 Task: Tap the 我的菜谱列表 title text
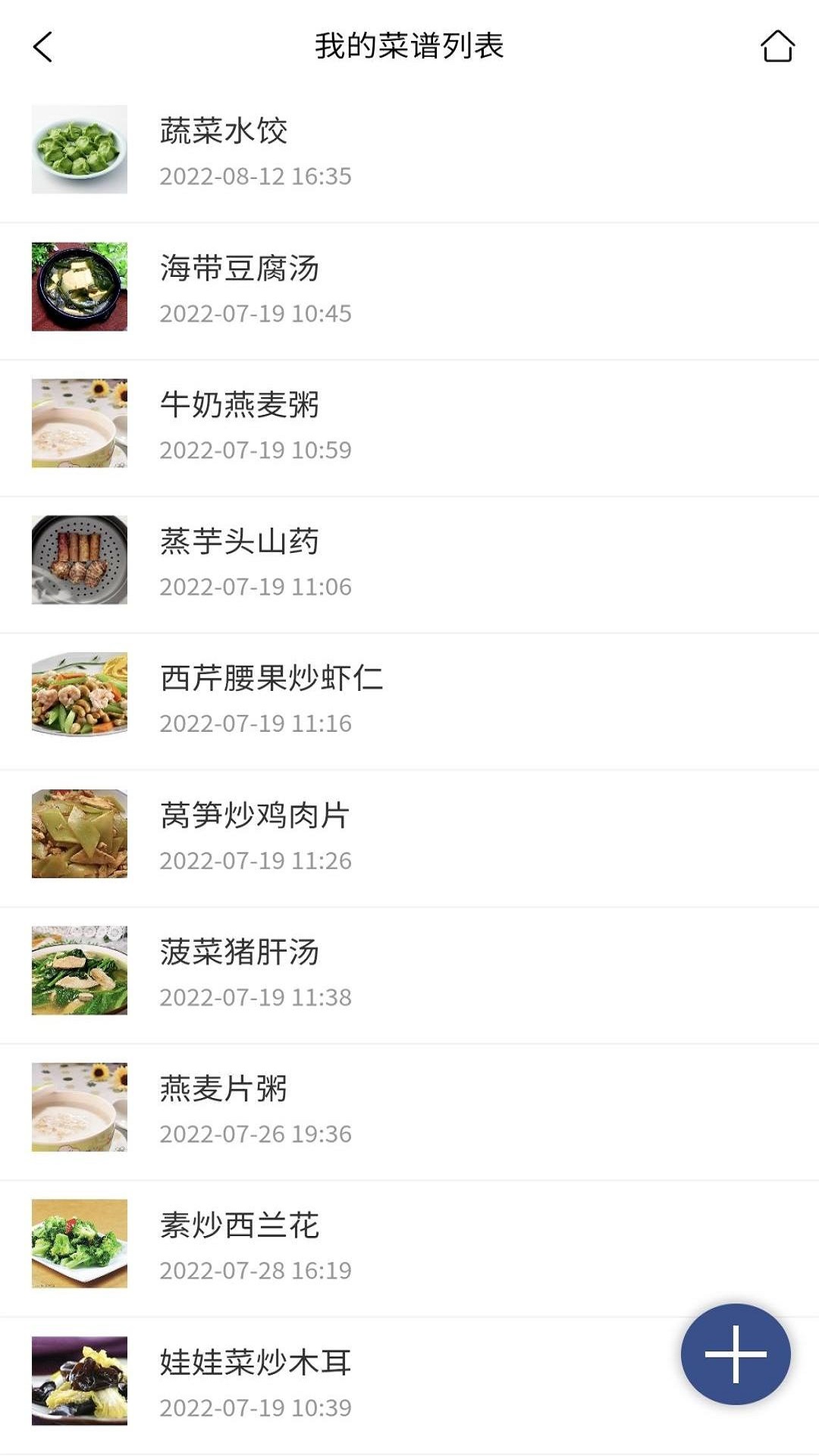pyautogui.click(x=409, y=46)
